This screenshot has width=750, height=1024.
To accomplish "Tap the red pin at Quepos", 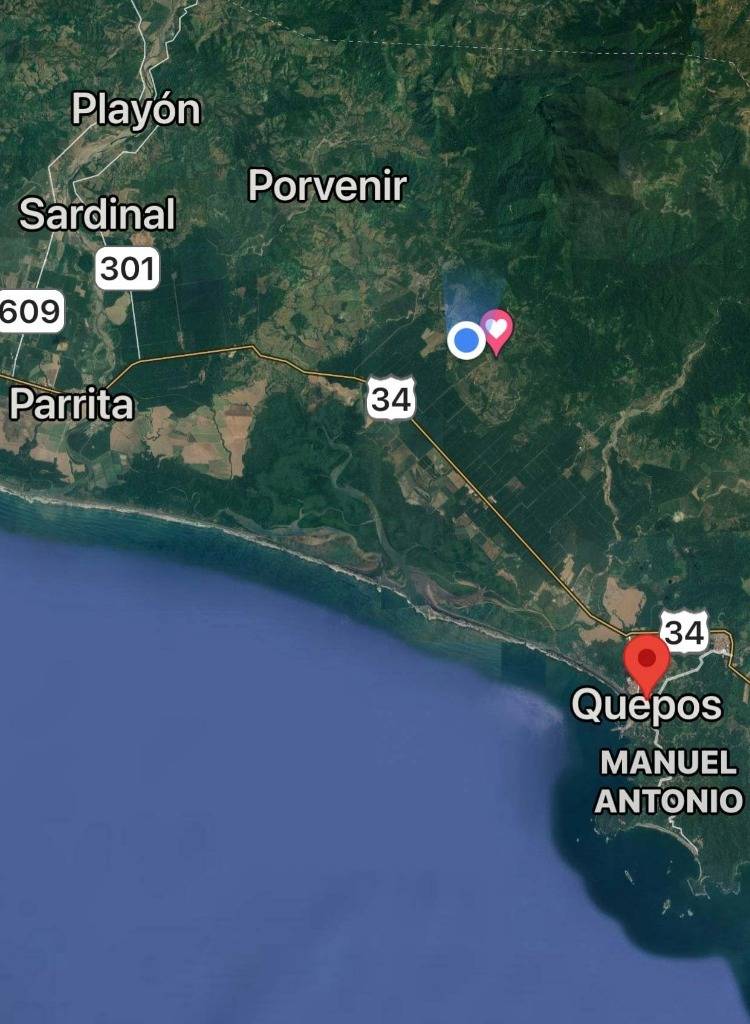I will point(647,660).
